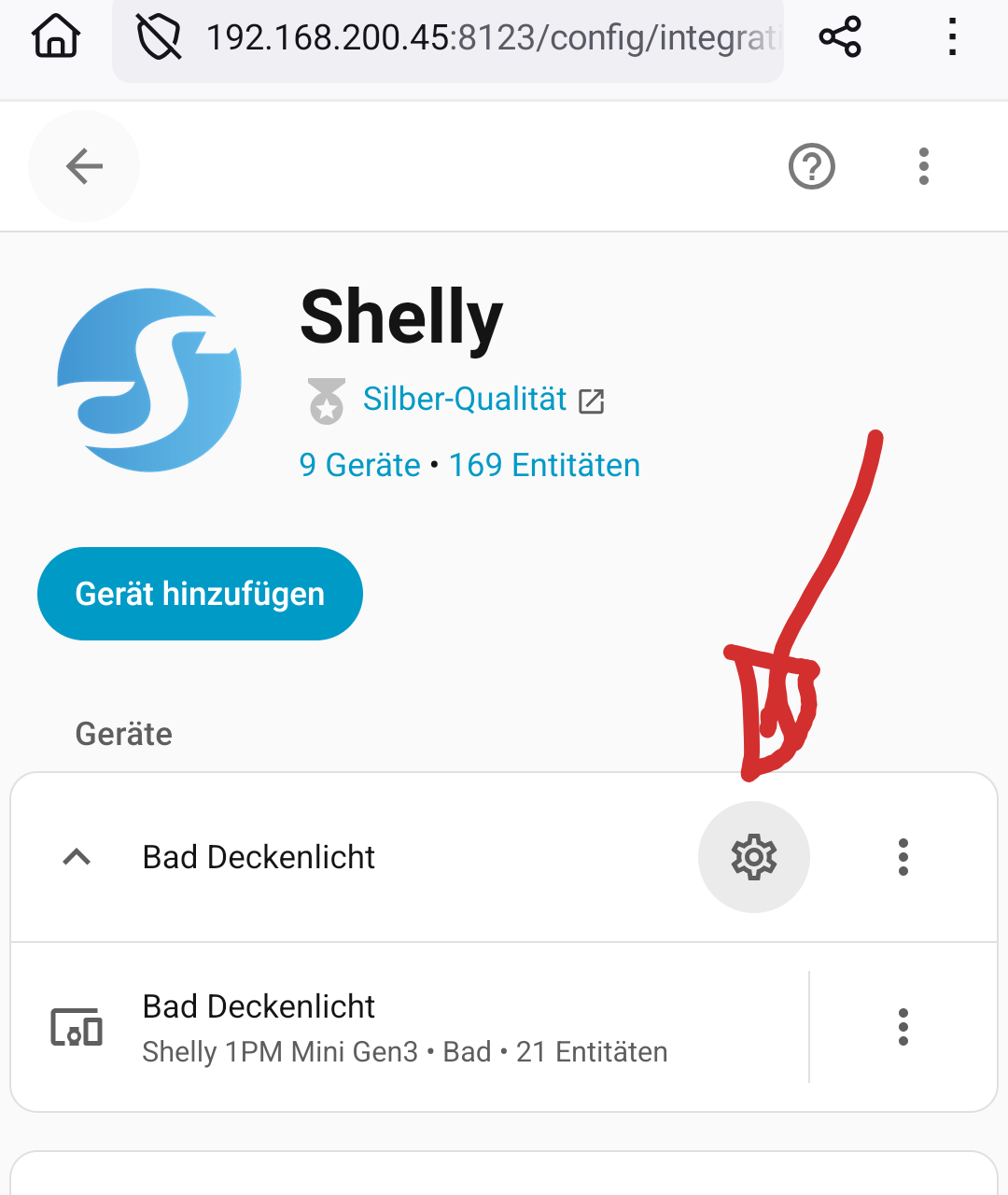The image size is (1008, 1195).
Task: Open the menu beside the settings gear
Action: [903, 857]
